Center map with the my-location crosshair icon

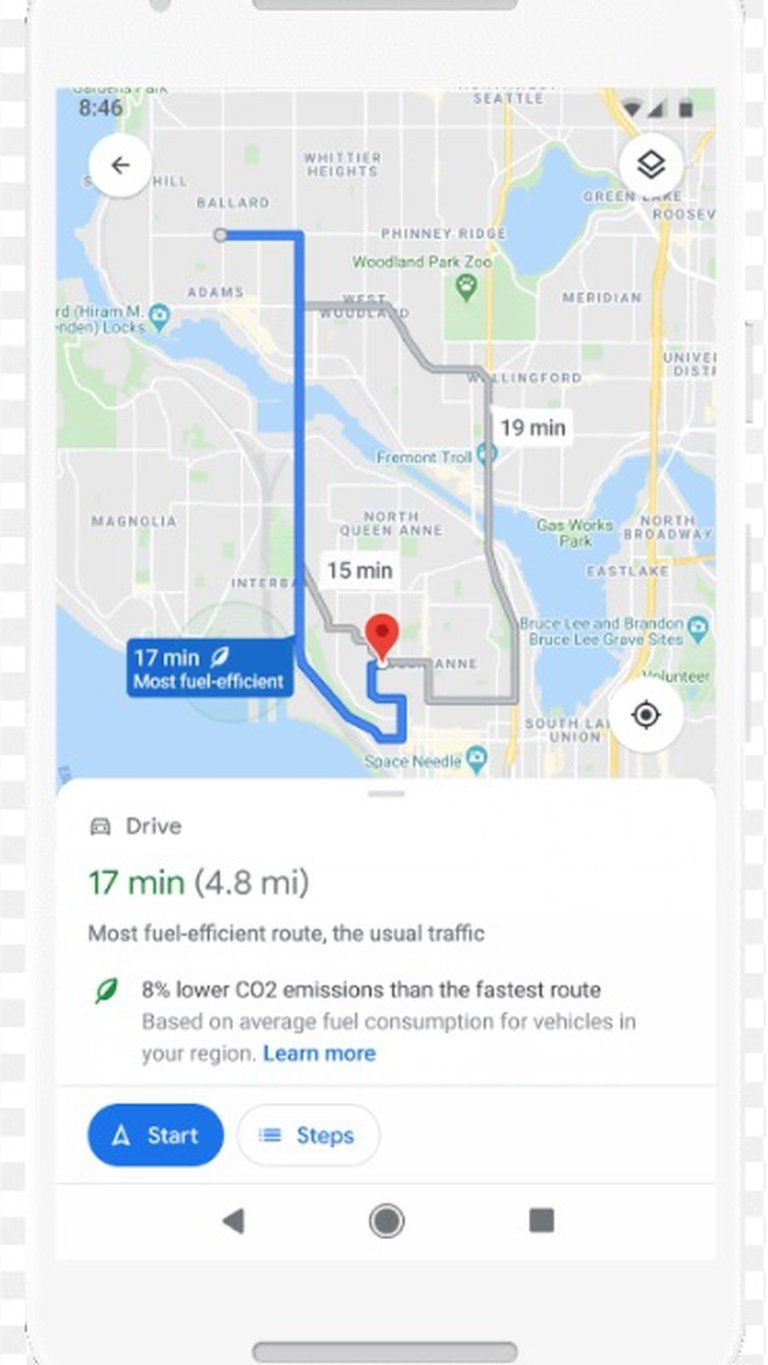click(645, 716)
